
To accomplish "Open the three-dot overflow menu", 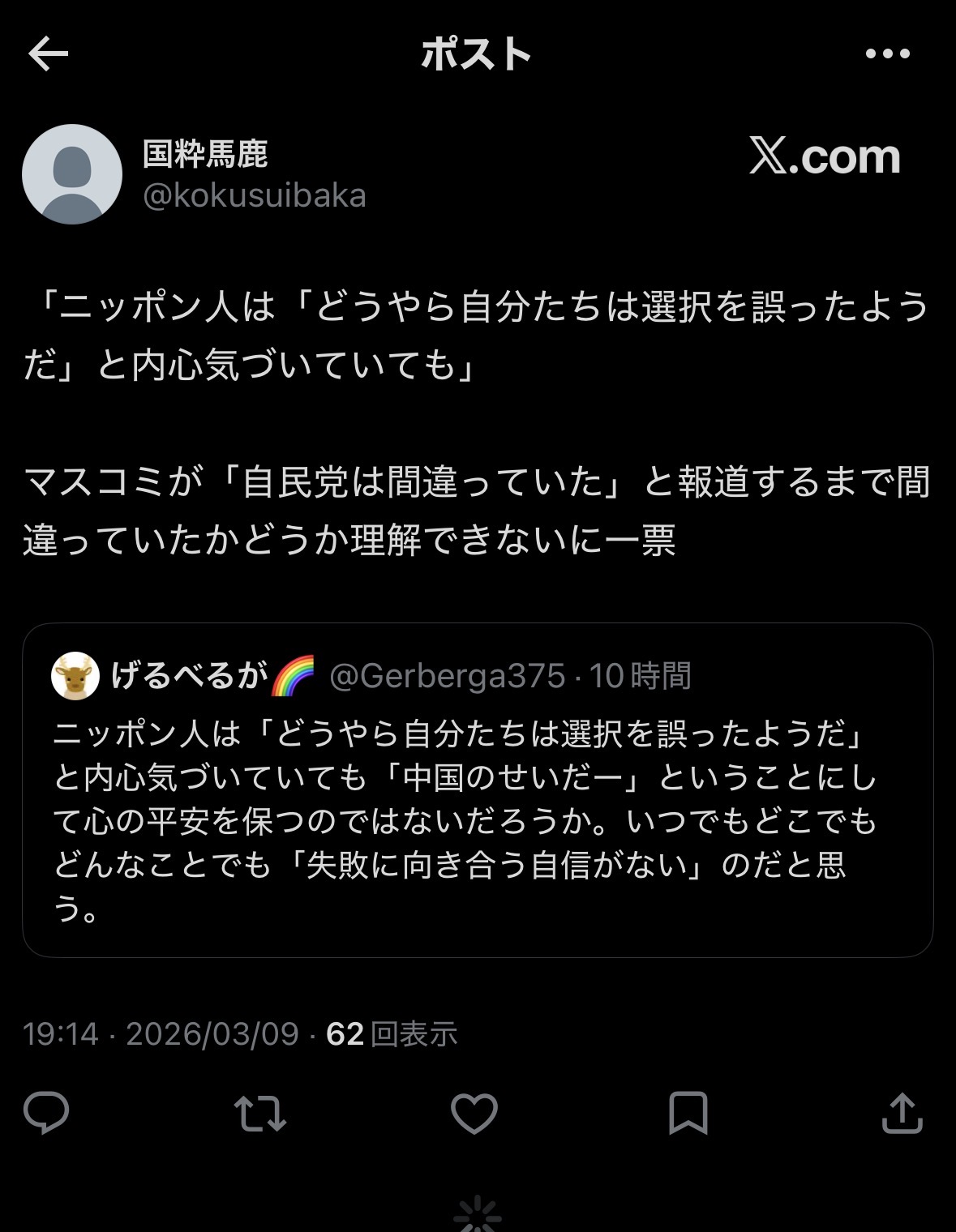I will tap(887, 54).
